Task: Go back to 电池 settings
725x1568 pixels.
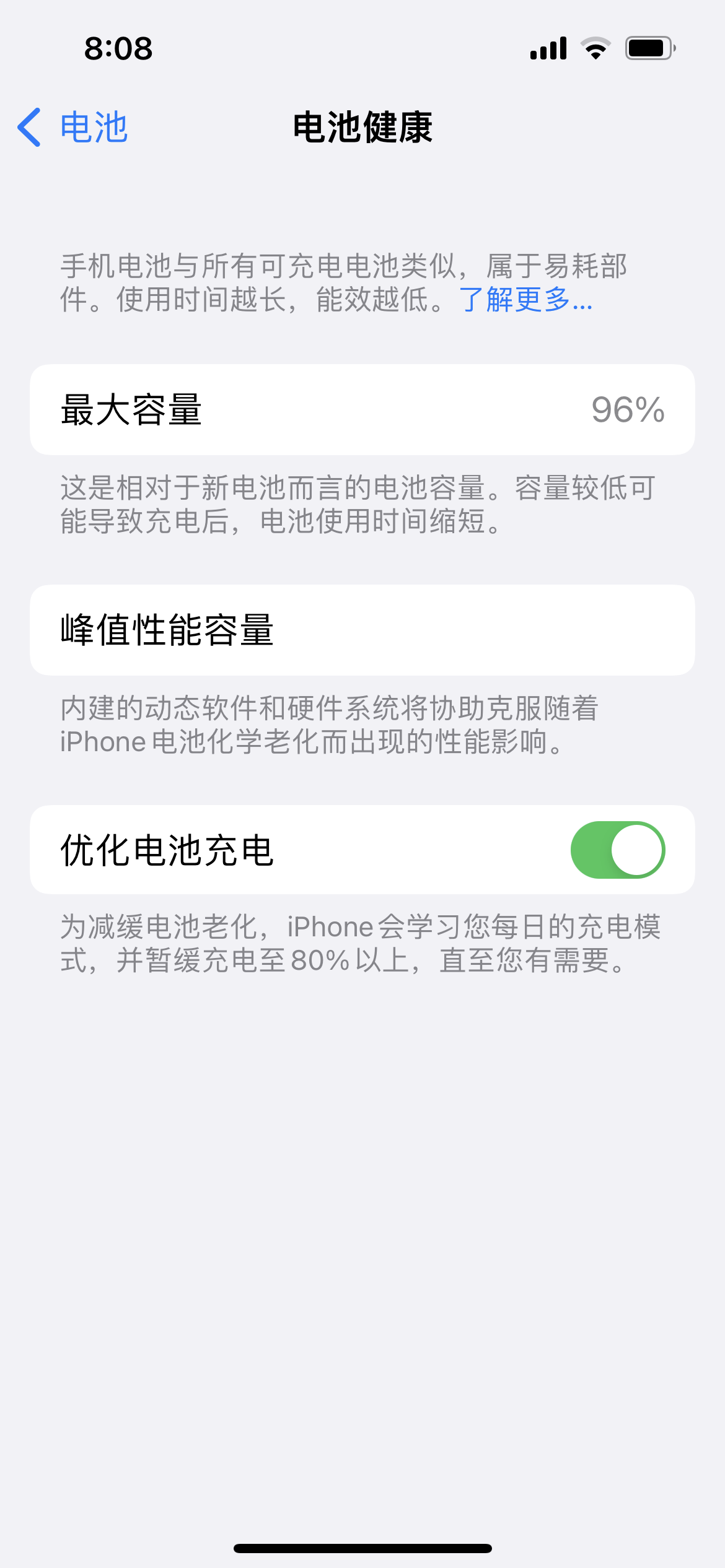Action: pos(73,128)
